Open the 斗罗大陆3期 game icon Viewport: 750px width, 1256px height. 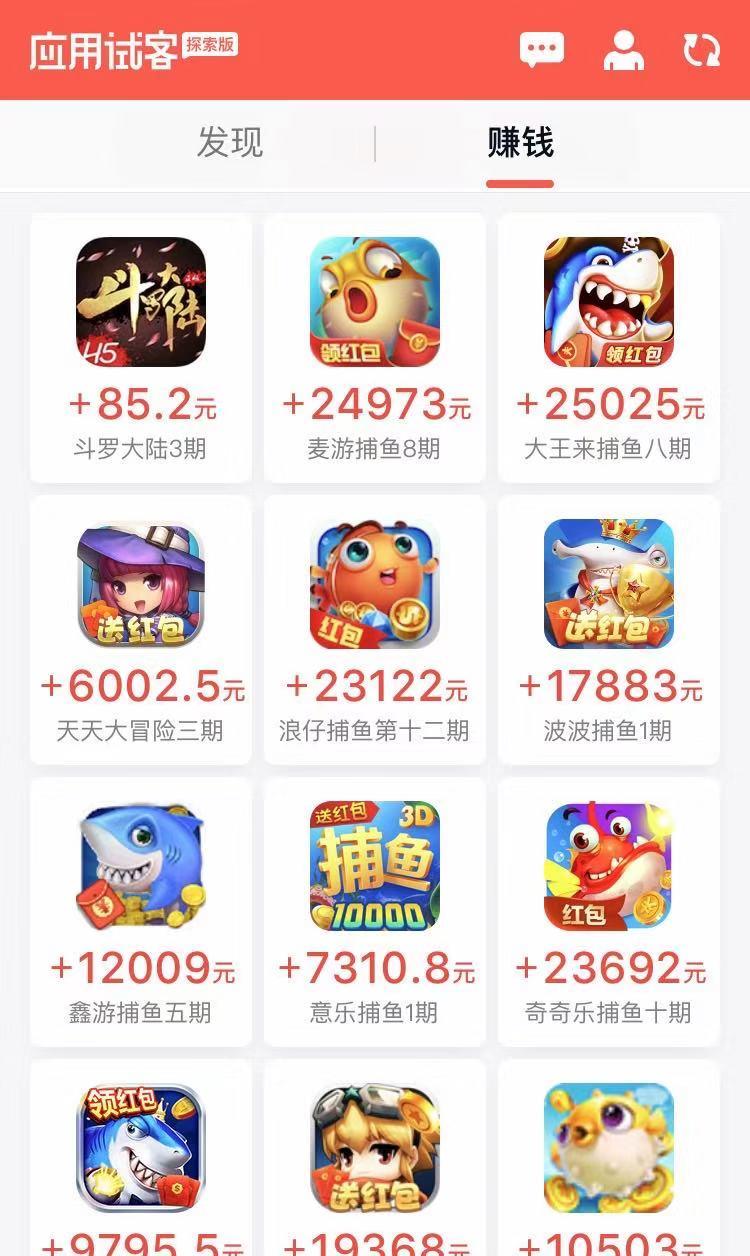140,303
